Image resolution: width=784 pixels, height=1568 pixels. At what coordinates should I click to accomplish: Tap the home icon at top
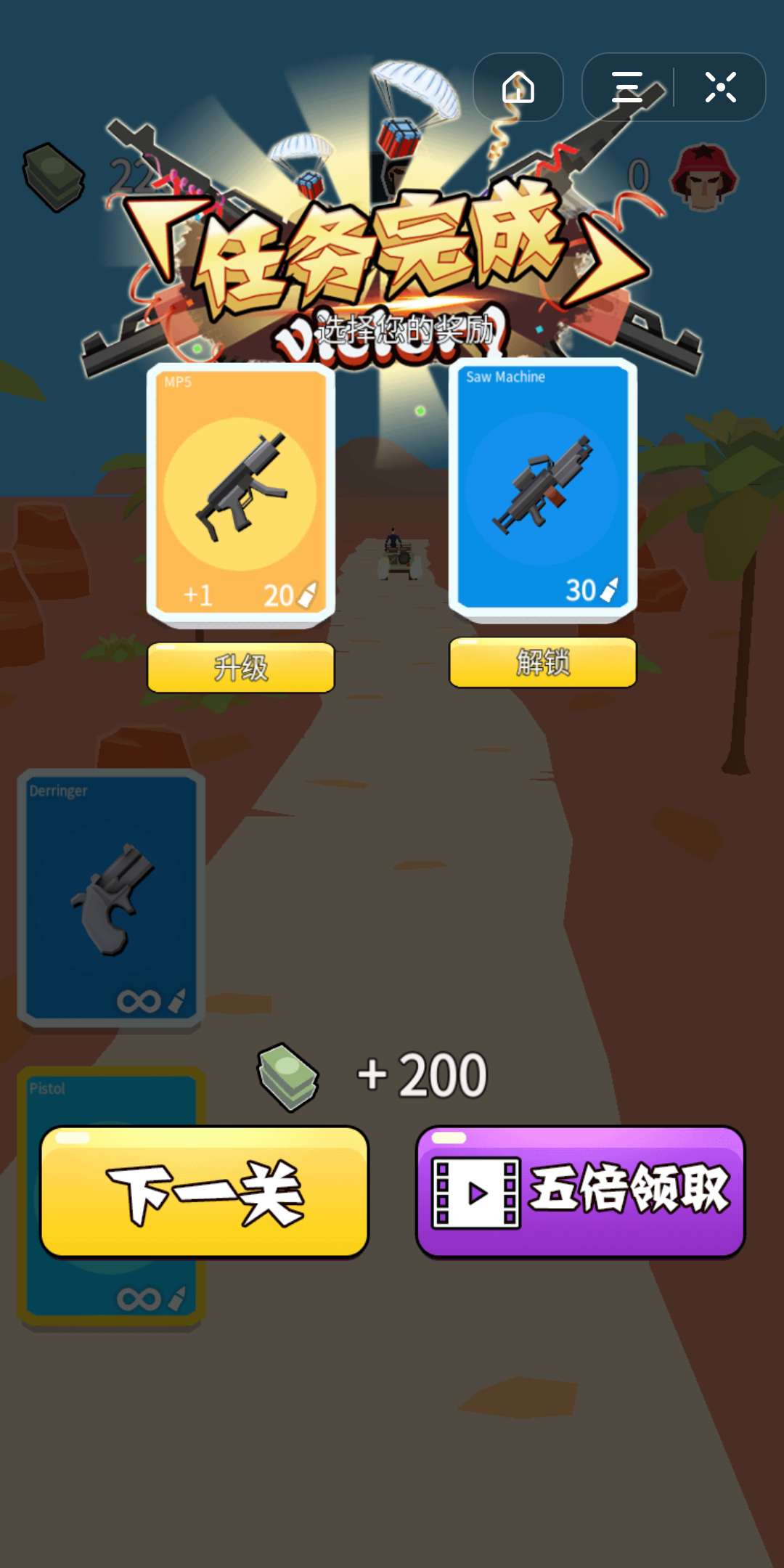(518, 87)
